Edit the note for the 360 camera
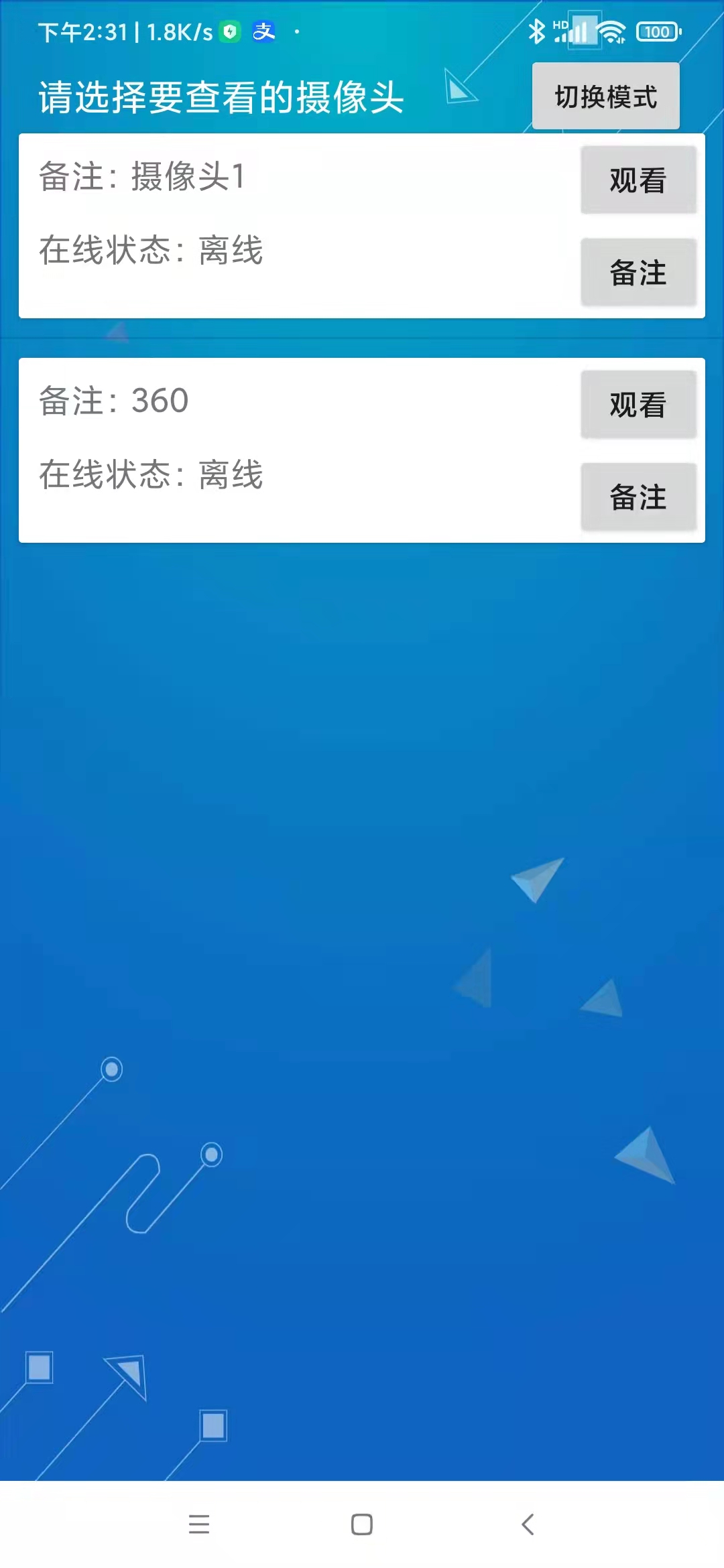Viewport: 724px width, 1568px height. coord(638,497)
